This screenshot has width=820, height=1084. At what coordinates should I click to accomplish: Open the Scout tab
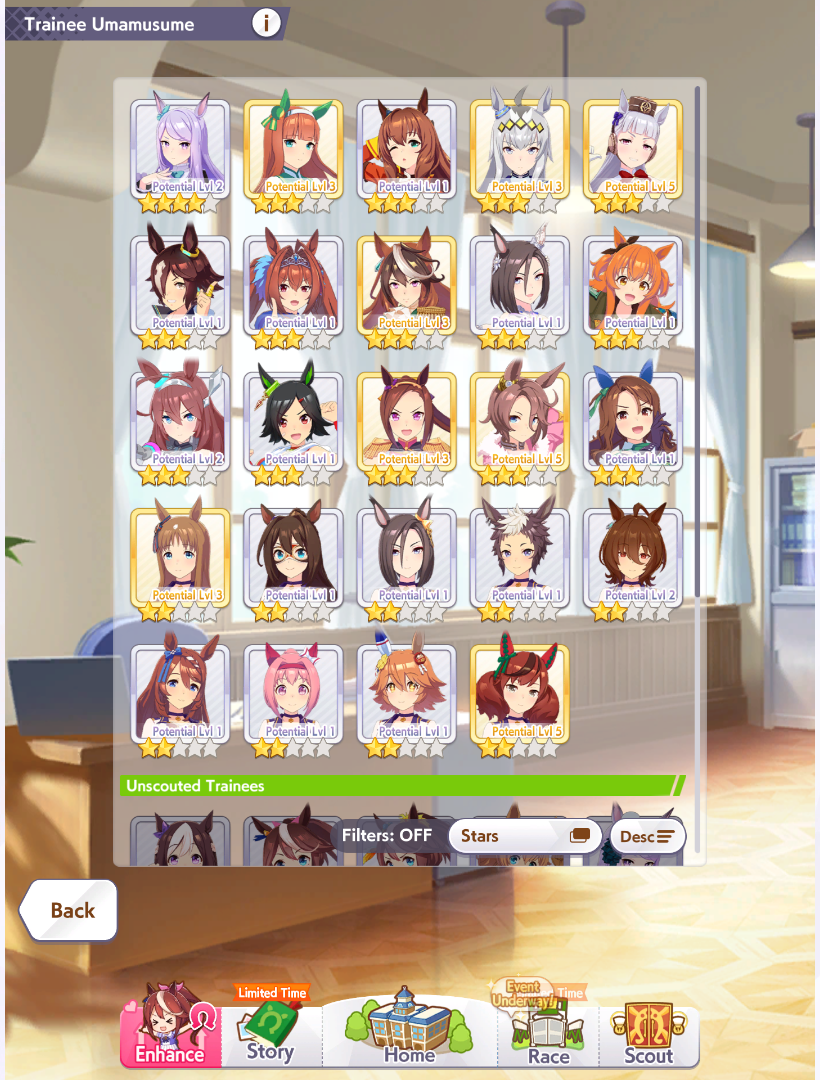[x=649, y=1036]
